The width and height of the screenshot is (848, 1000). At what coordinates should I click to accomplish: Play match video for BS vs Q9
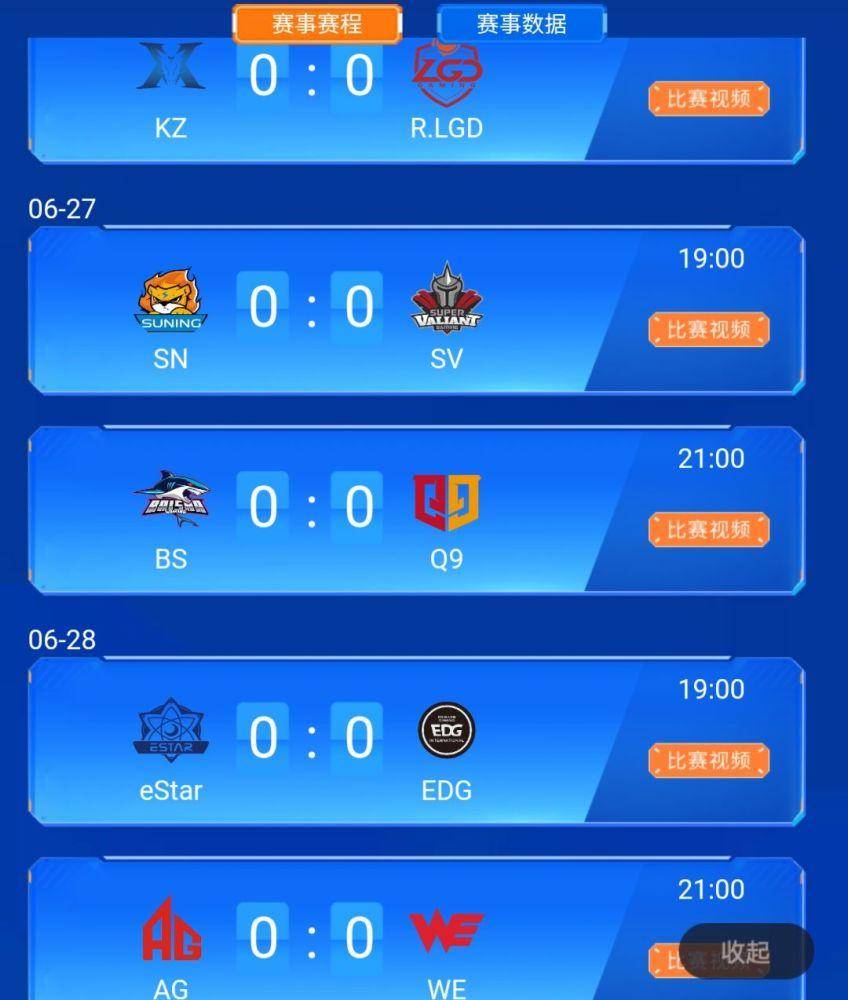[708, 530]
